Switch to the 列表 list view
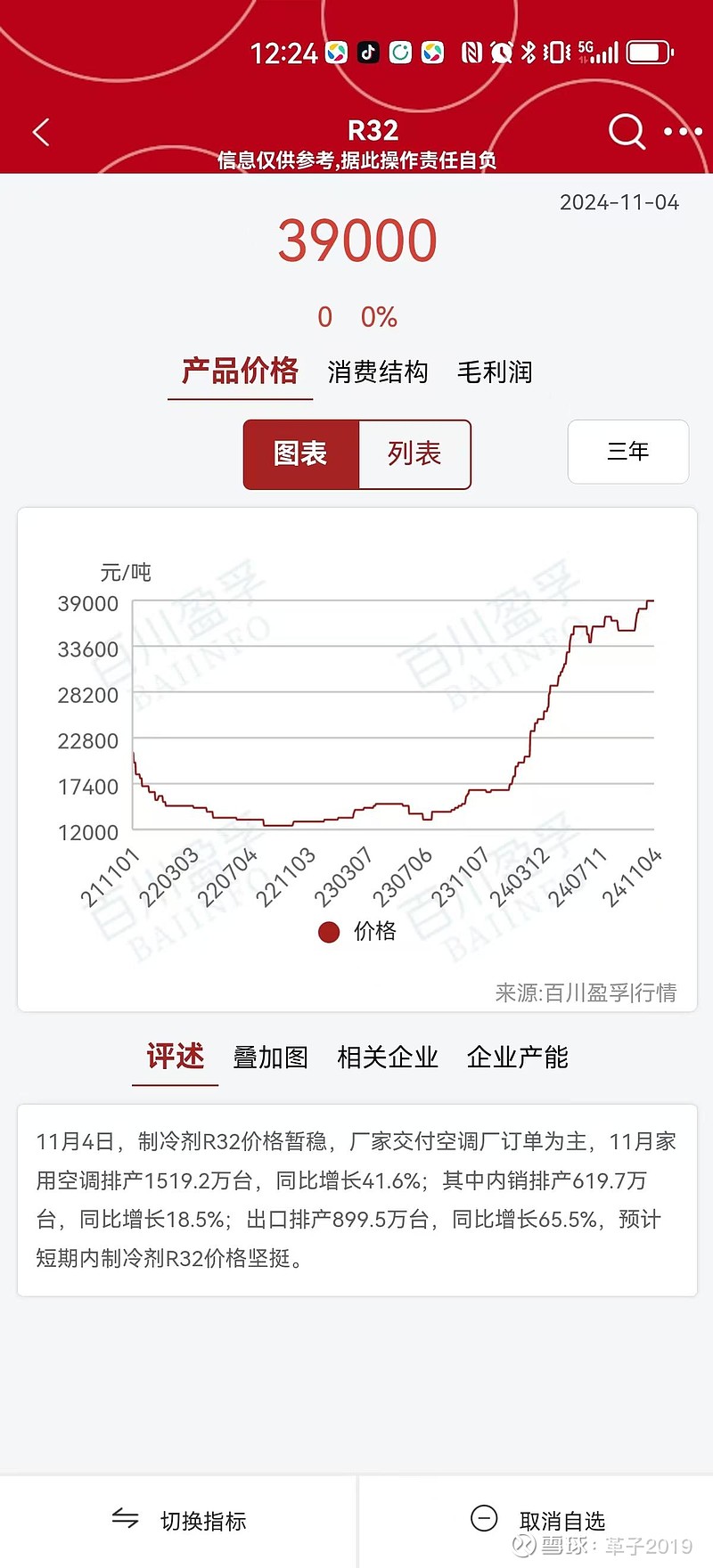Viewport: 713px width, 1568px height. (x=414, y=453)
